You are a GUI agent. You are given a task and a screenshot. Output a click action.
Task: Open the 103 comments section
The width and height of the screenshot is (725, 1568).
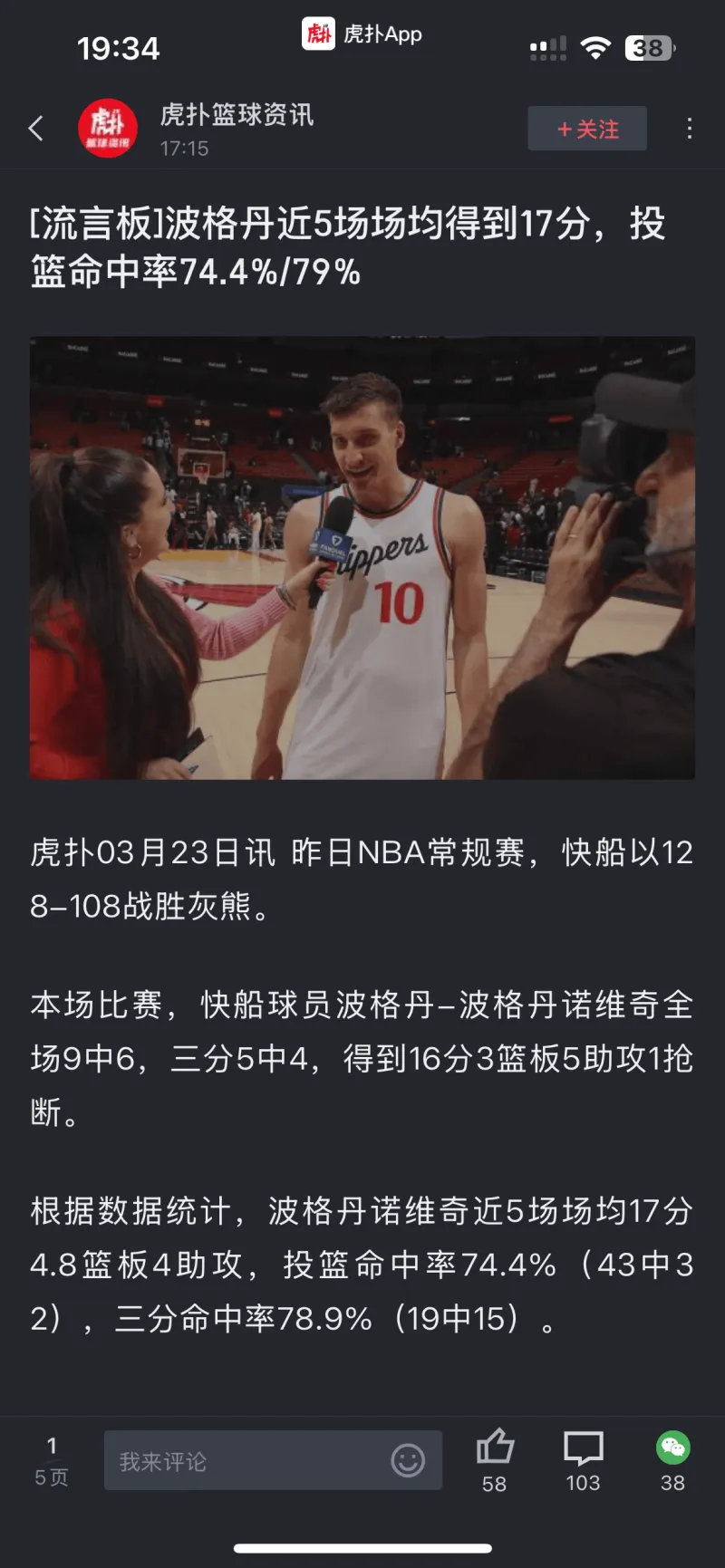pos(583,1449)
